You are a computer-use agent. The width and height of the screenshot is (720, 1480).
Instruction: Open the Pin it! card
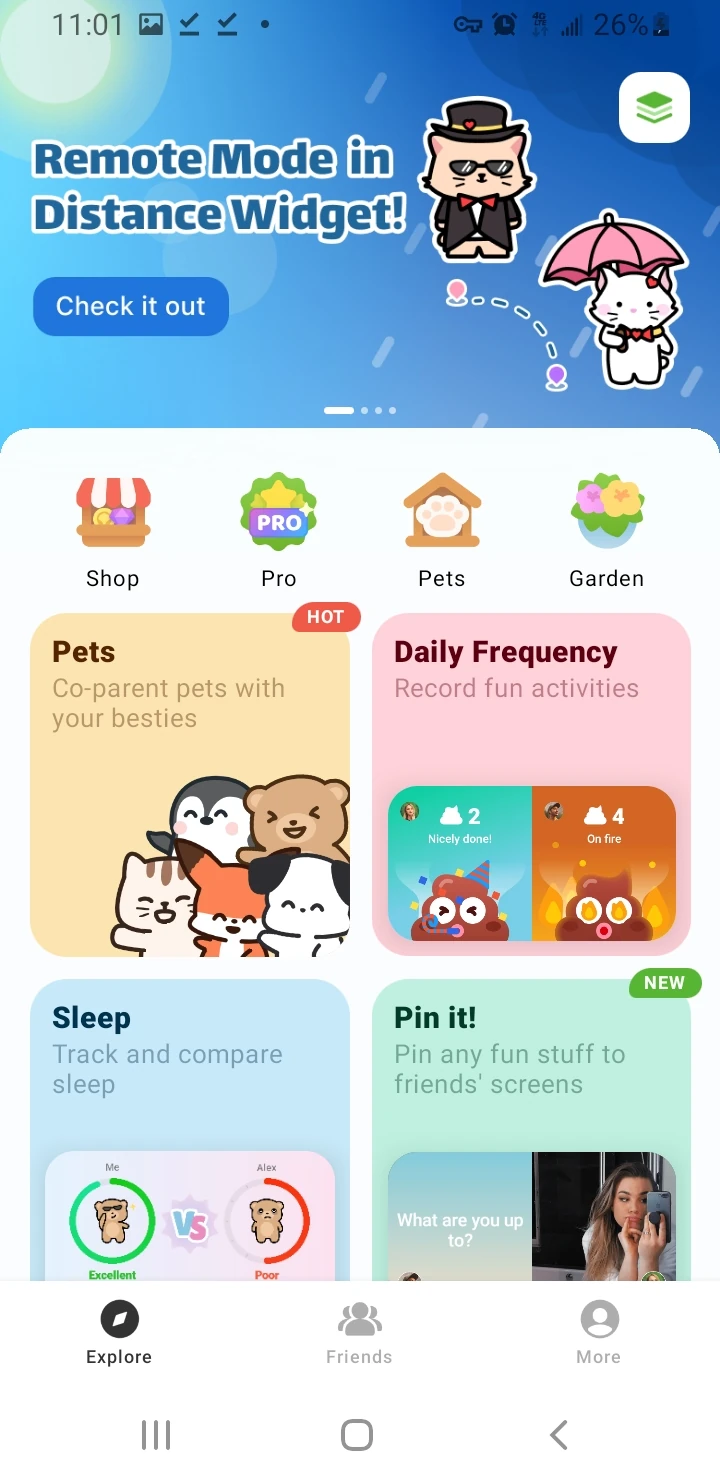click(531, 1130)
